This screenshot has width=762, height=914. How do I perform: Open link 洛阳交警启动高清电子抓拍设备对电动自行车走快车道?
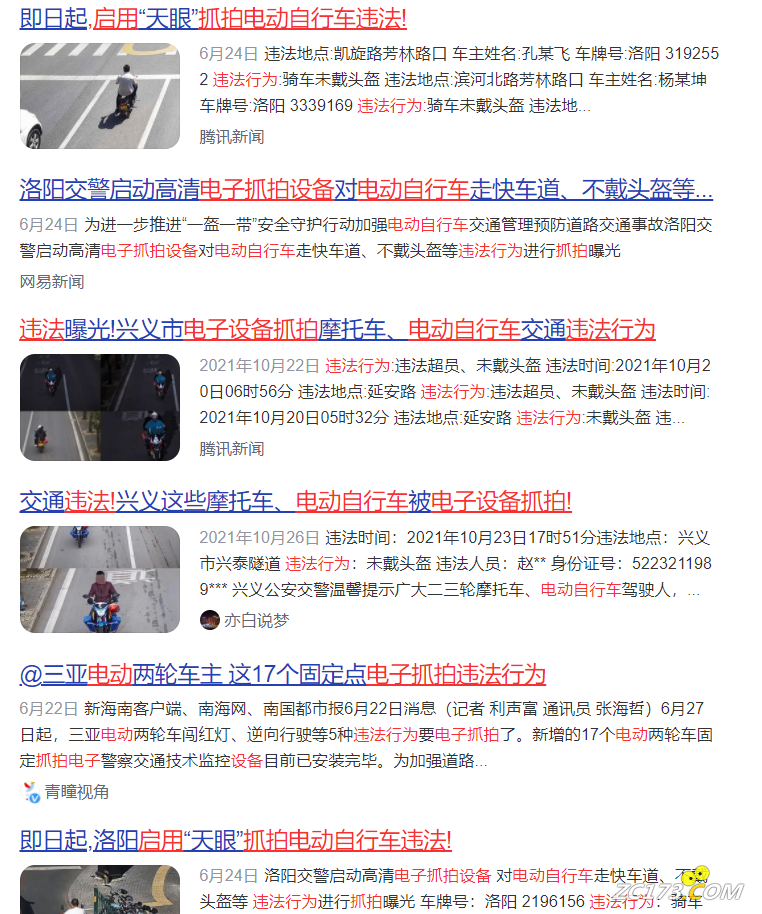pyautogui.click(x=365, y=189)
